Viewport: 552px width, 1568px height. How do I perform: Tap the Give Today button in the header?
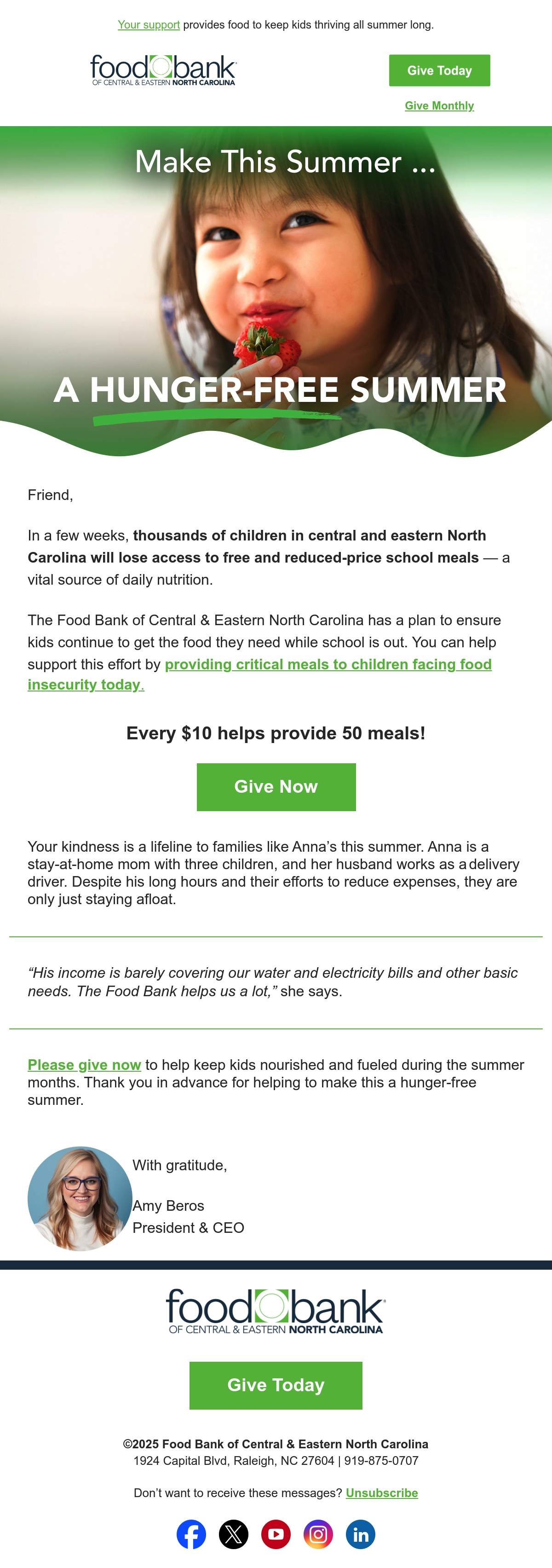440,70
